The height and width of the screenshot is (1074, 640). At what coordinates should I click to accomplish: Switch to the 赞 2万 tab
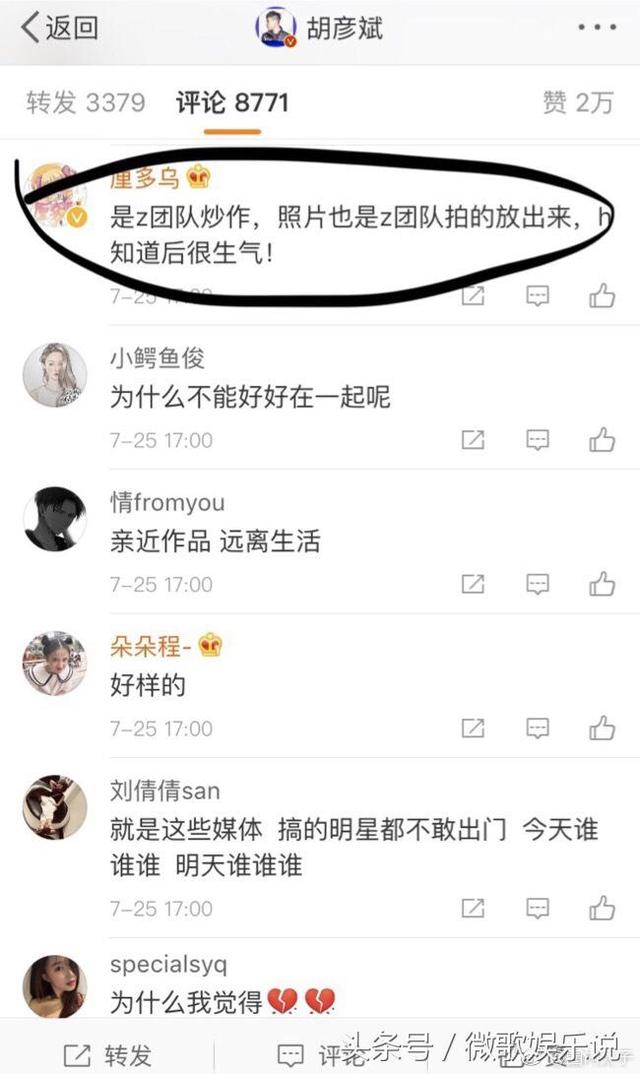pyautogui.click(x=578, y=103)
